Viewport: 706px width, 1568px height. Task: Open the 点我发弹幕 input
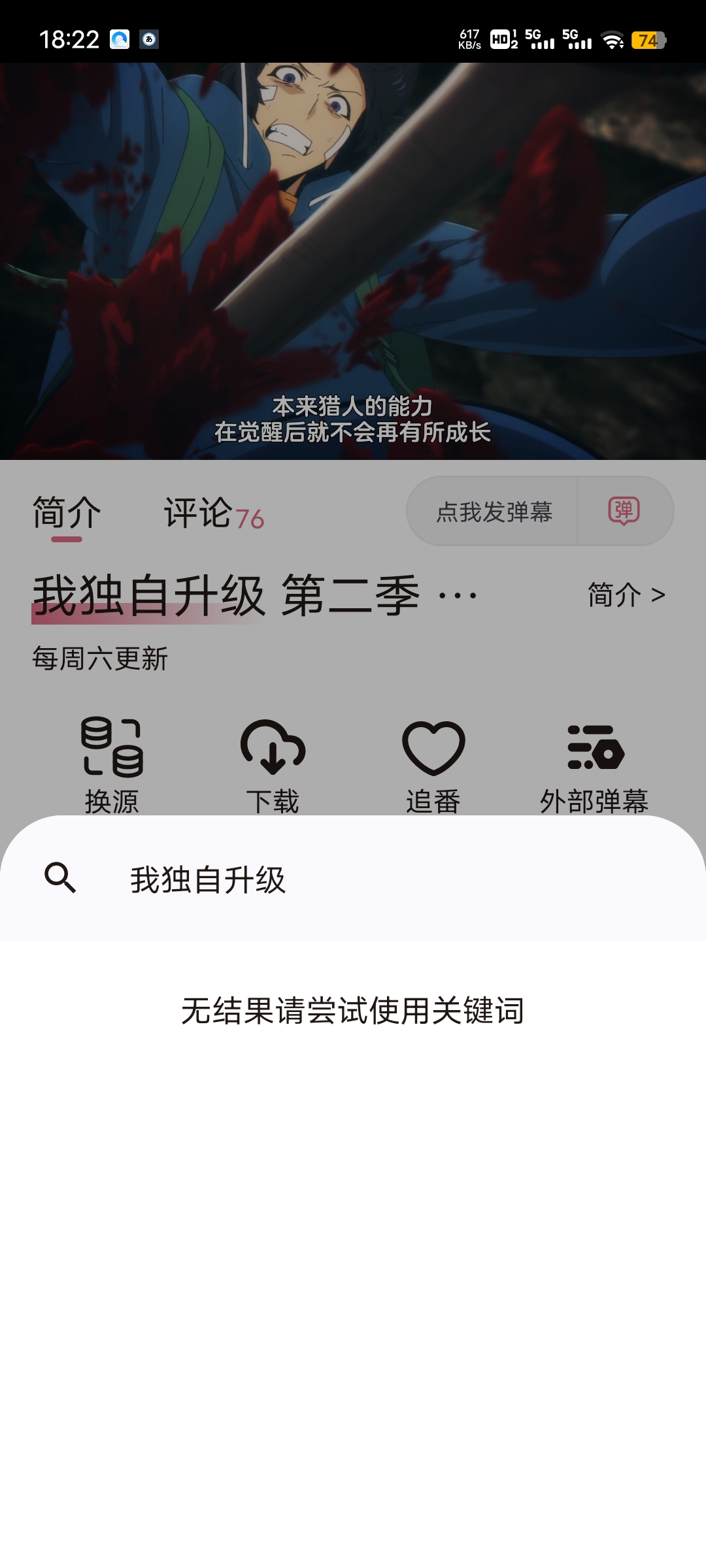pos(494,512)
